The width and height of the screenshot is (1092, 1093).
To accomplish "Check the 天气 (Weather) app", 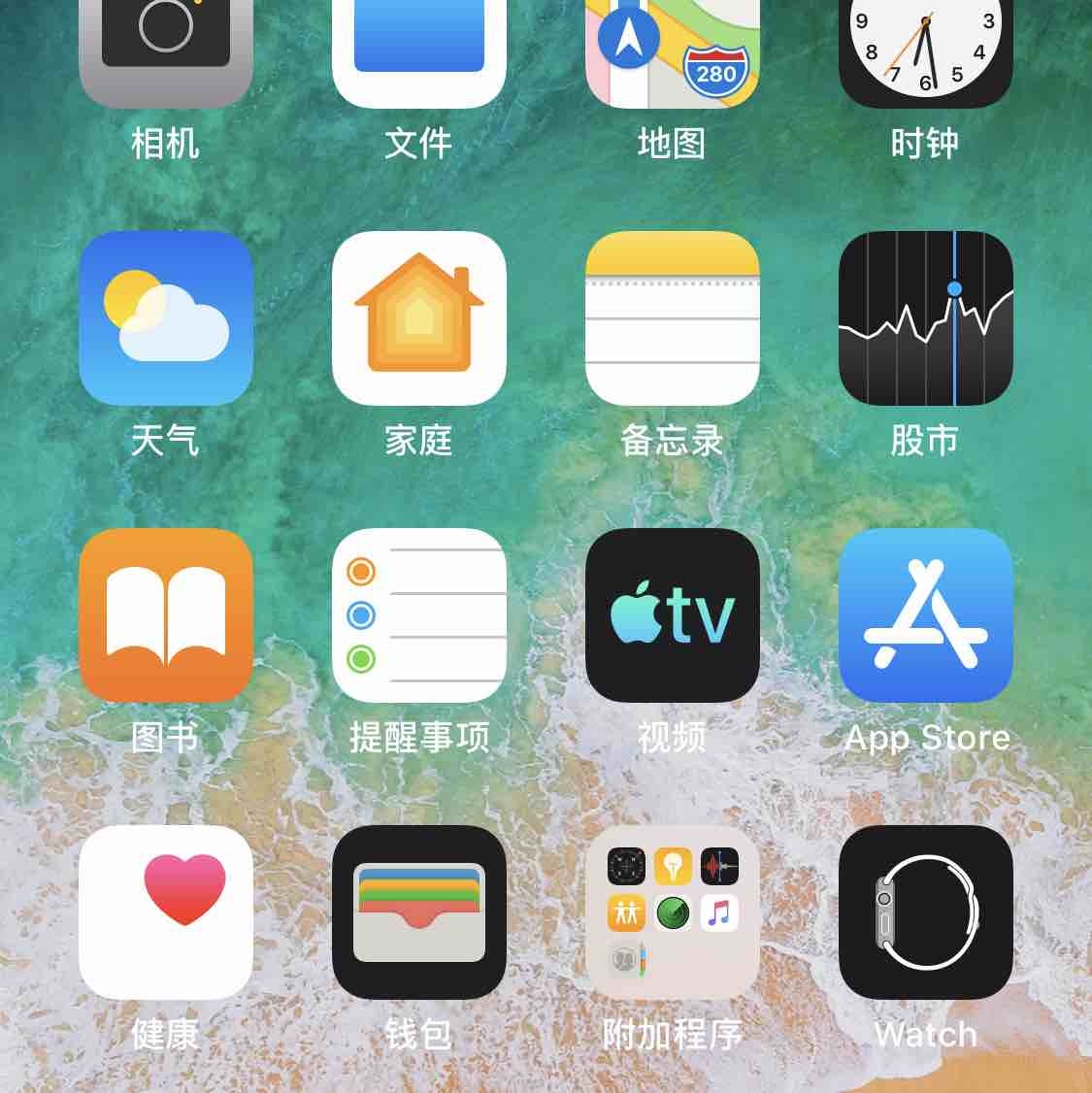I will [x=166, y=318].
